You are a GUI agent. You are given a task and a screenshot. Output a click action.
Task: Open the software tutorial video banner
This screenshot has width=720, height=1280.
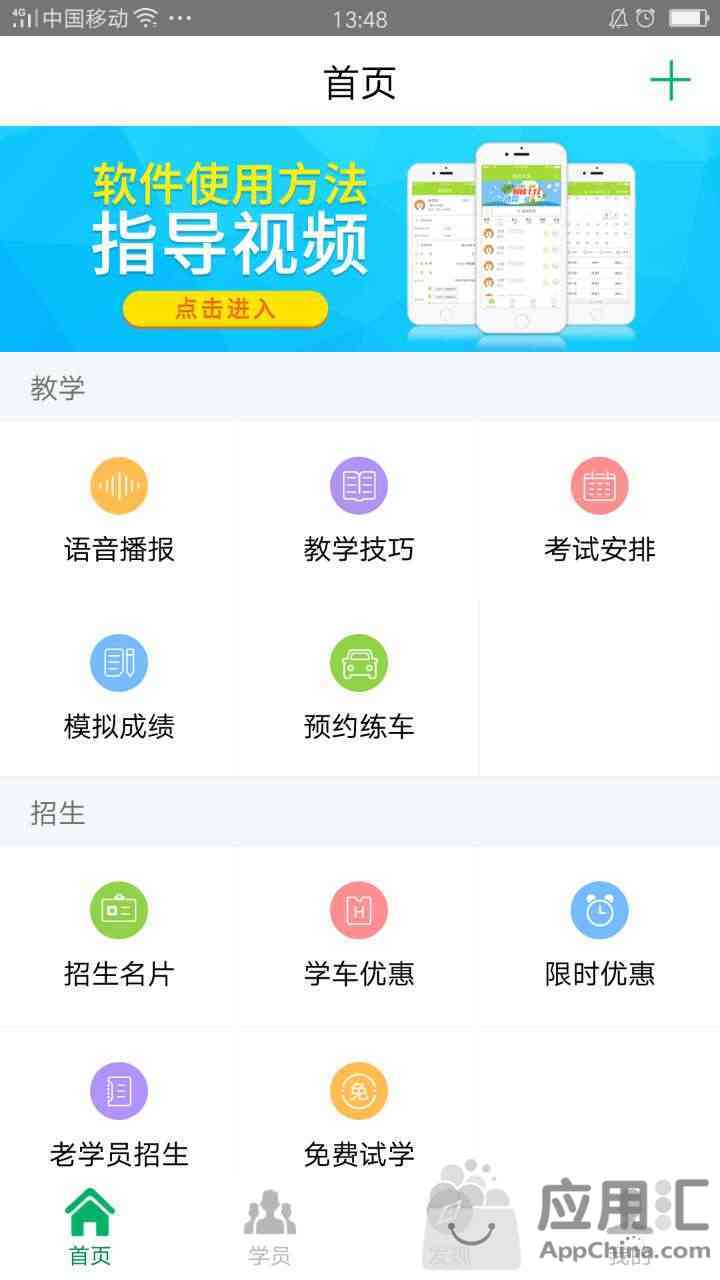point(360,238)
